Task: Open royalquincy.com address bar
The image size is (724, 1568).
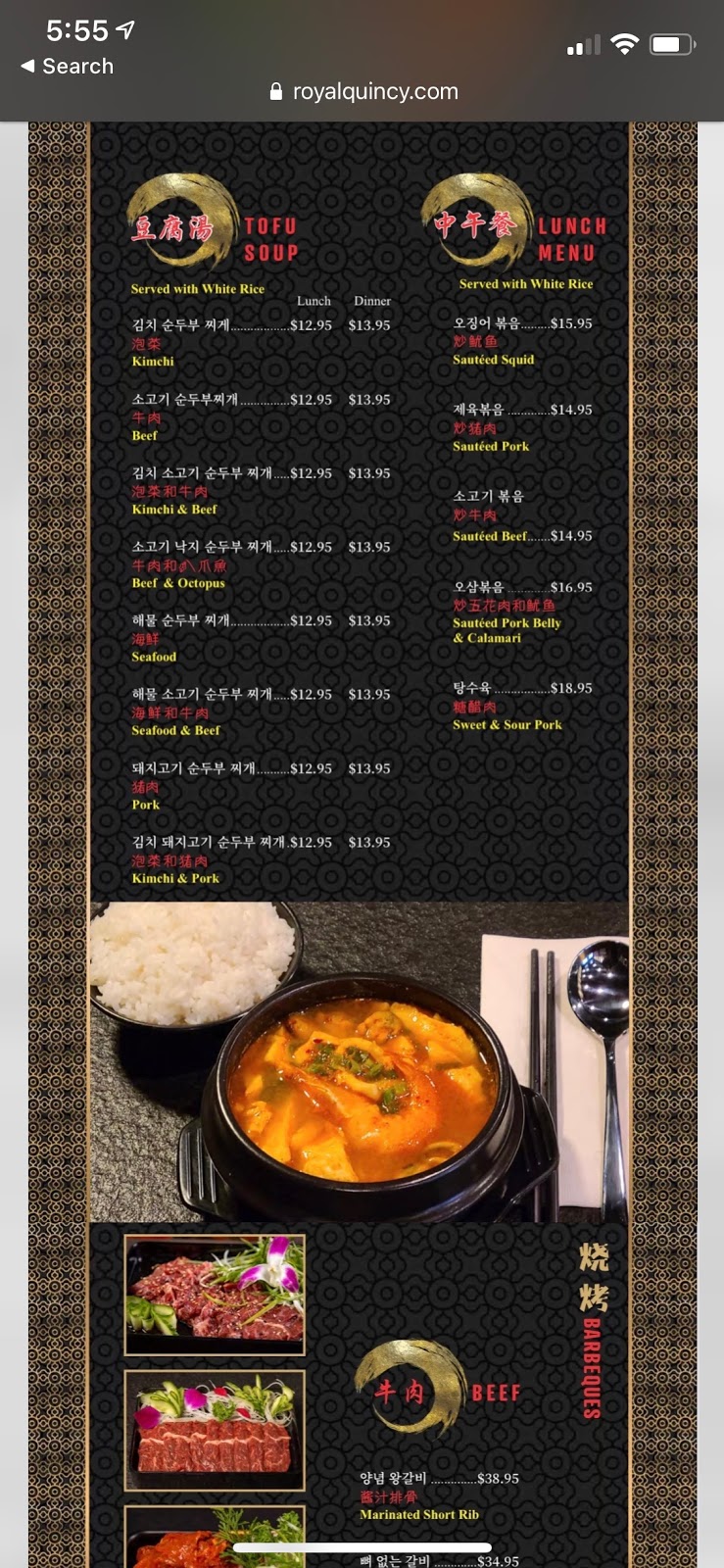Action: pos(373,90)
